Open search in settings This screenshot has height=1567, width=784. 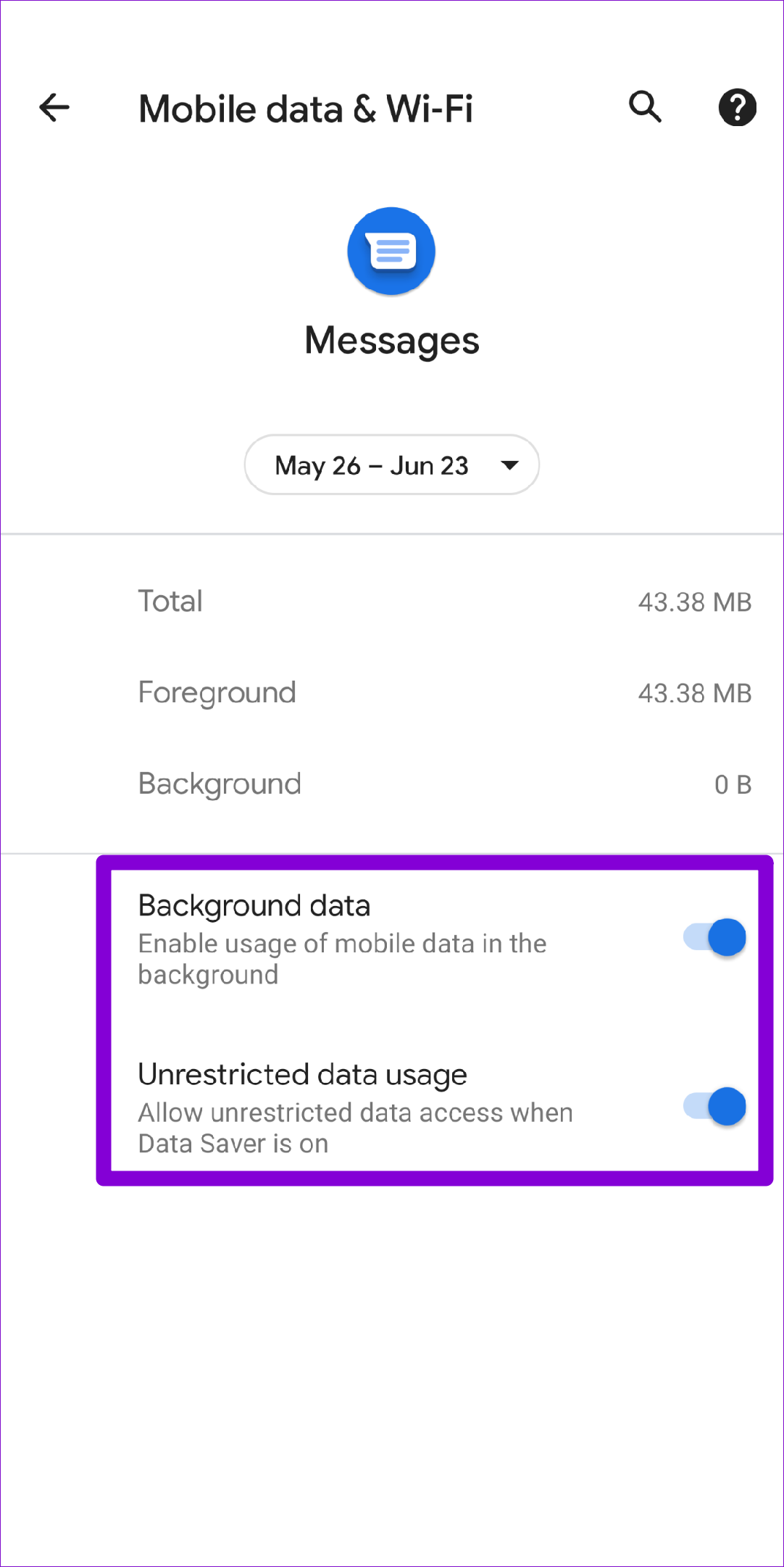[x=645, y=107]
